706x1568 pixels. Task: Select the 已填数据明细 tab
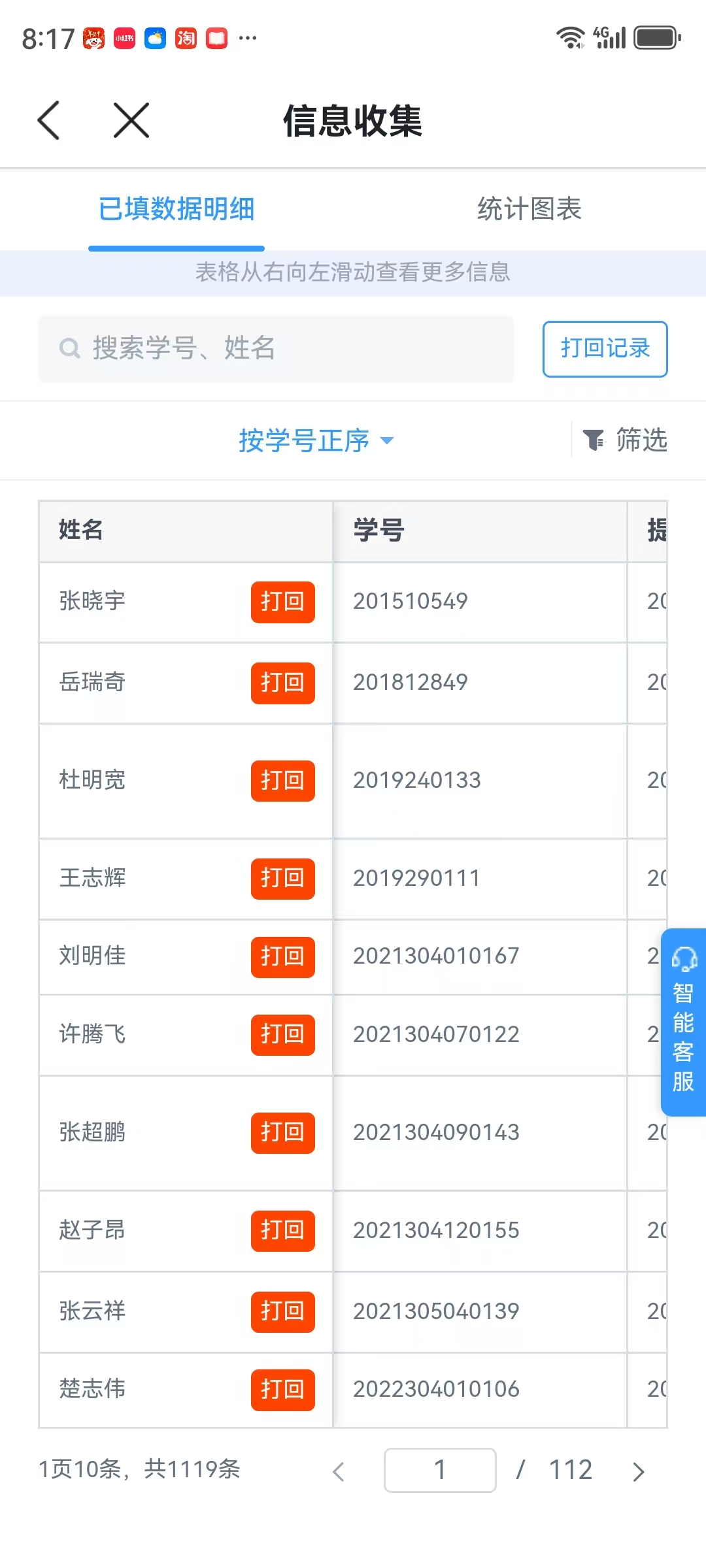coord(176,209)
